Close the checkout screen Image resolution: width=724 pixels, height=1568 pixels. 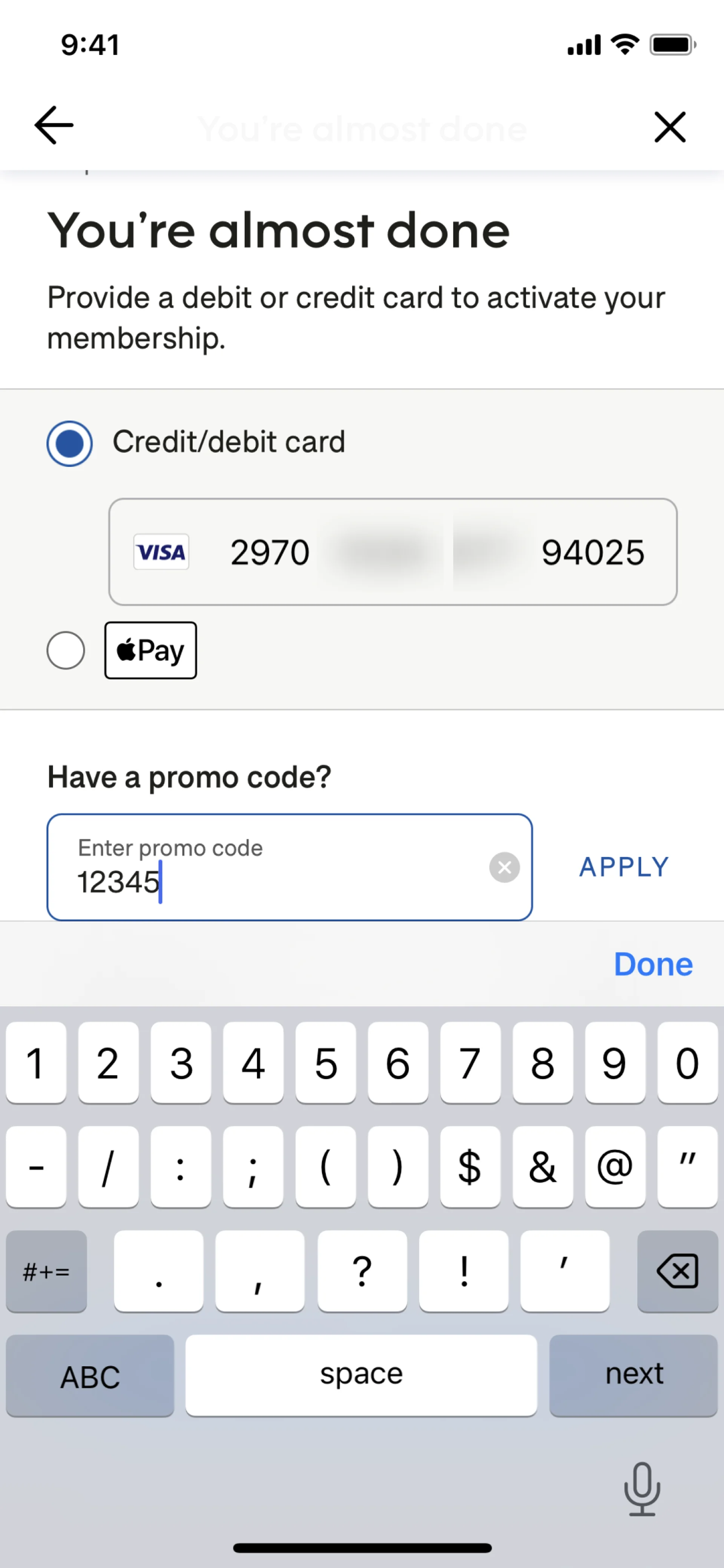click(x=670, y=127)
